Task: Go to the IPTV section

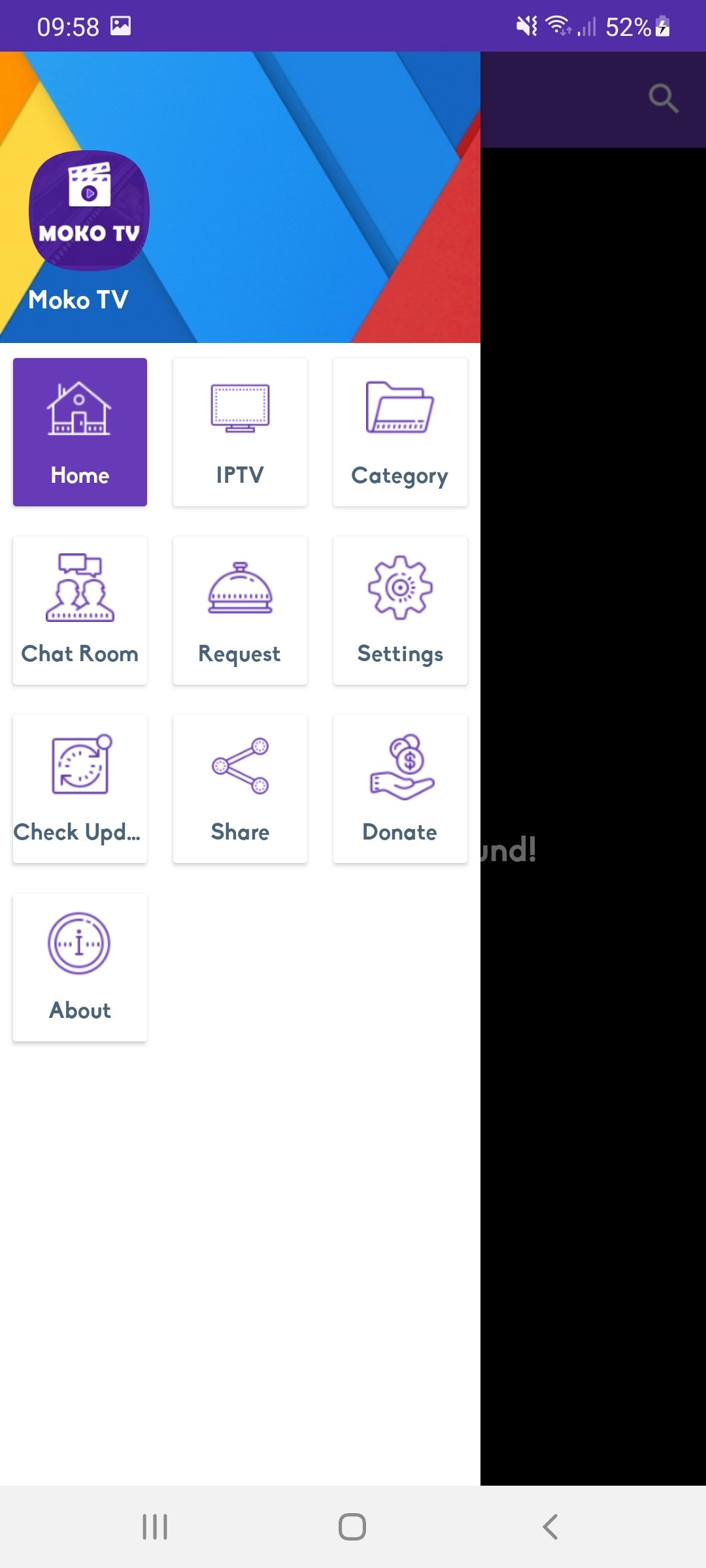Action: (240, 432)
